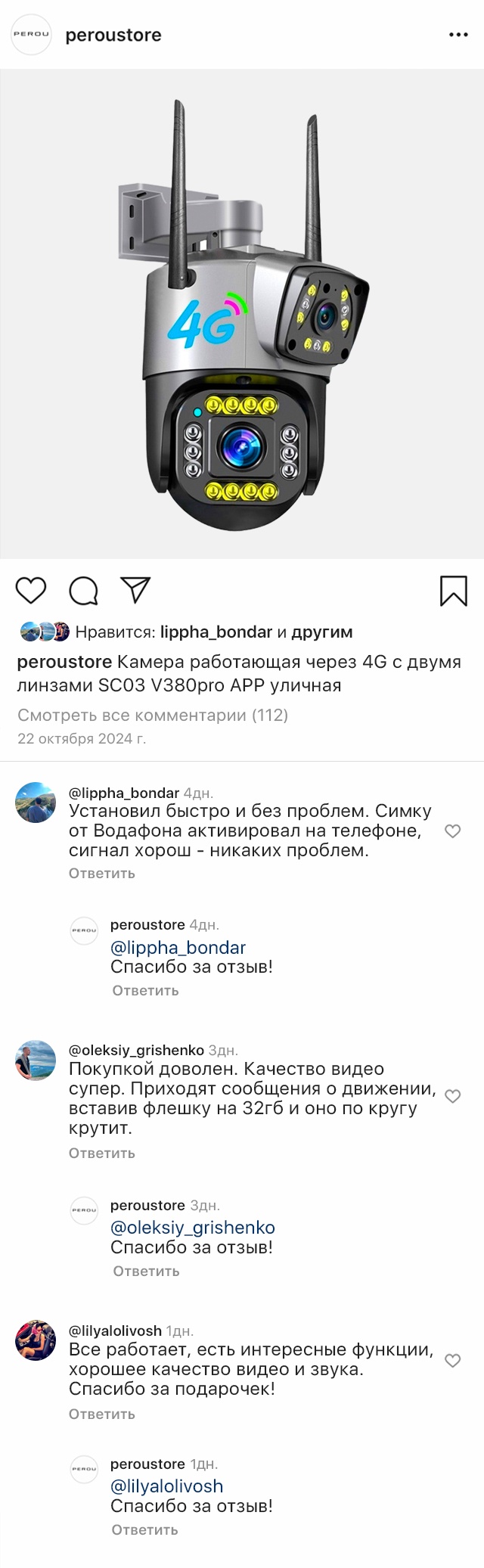Open lilyalolivosh's profile avatar

click(x=36, y=1340)
